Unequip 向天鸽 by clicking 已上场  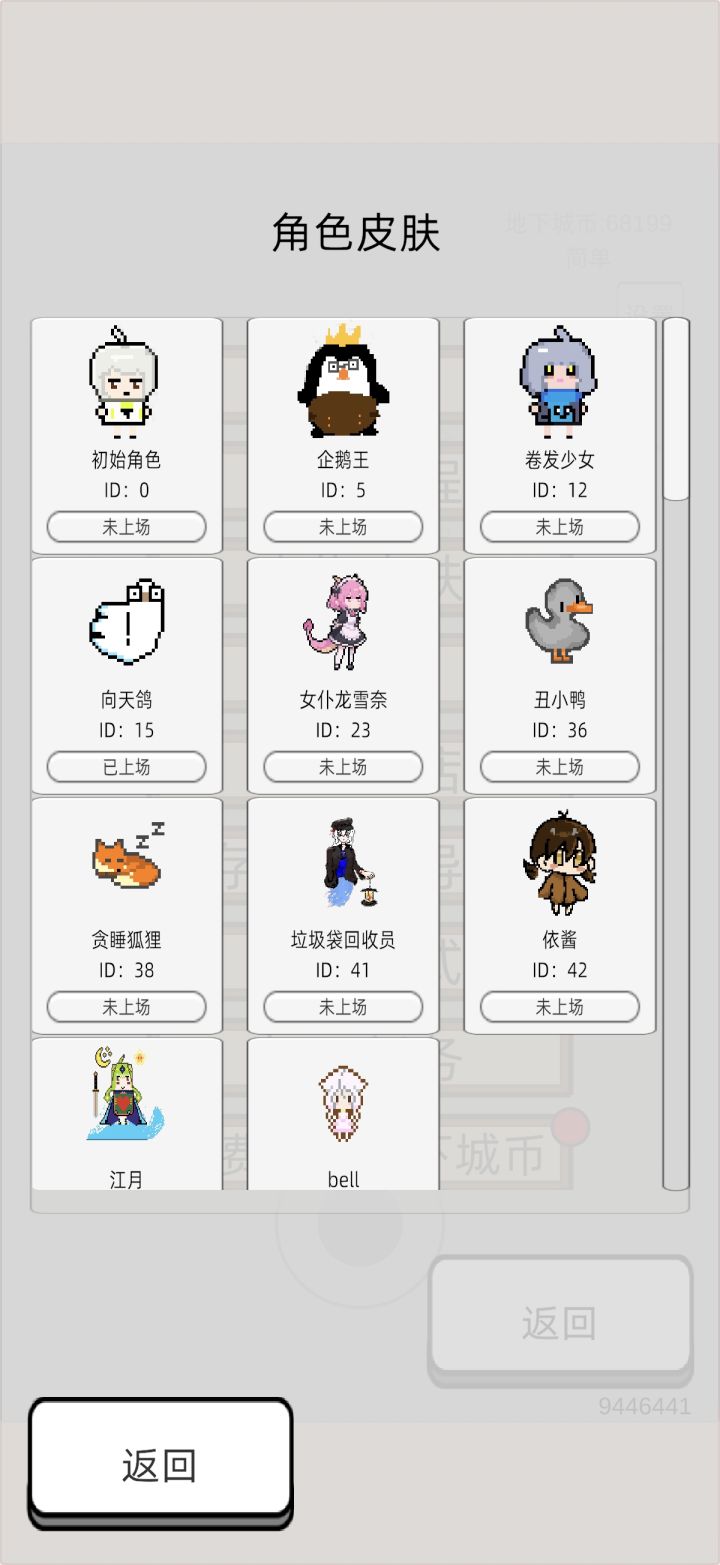pyautogui.click(x=127, y=767)
